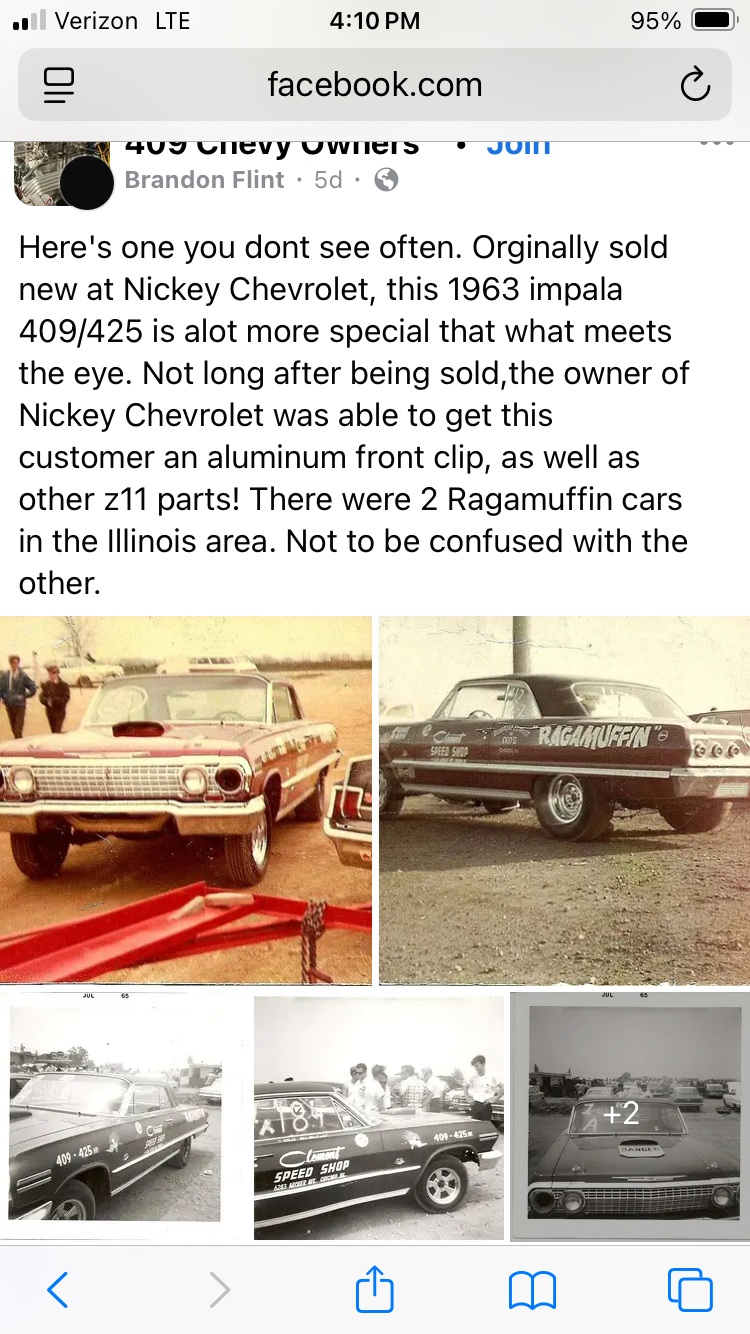The width and height of the screenshot is (750, 1334).
Task: View the red Impala front photo
Action: click(x=185, y=800)
